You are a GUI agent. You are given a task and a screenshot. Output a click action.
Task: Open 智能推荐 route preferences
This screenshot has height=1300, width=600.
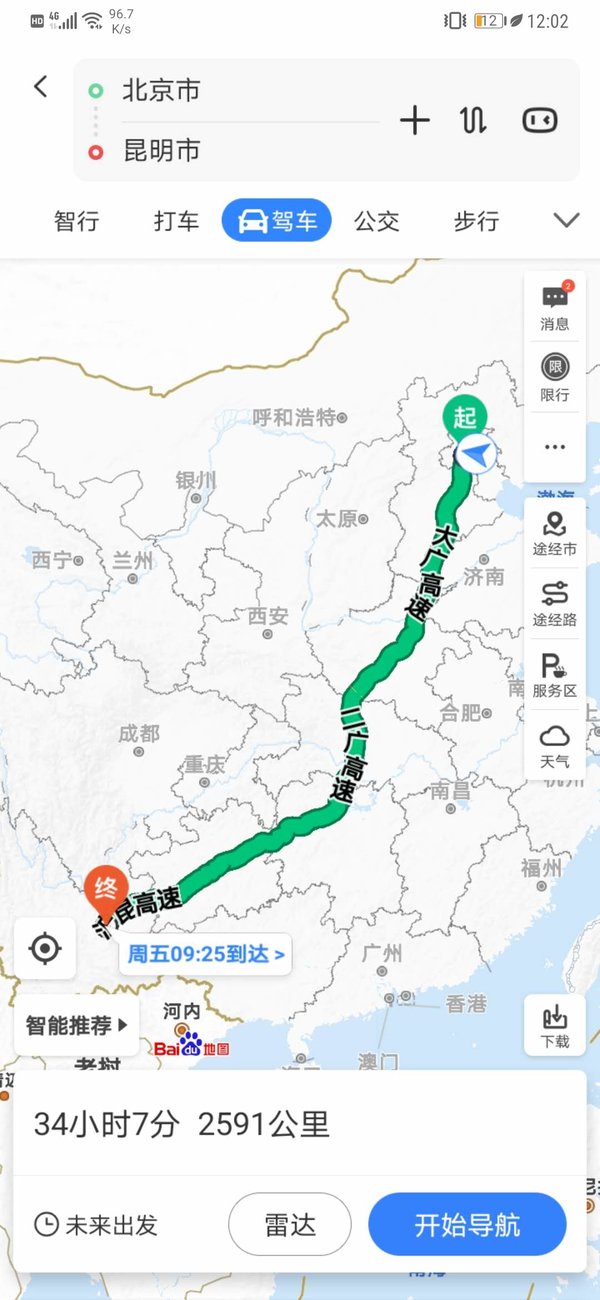[77, 1025]
